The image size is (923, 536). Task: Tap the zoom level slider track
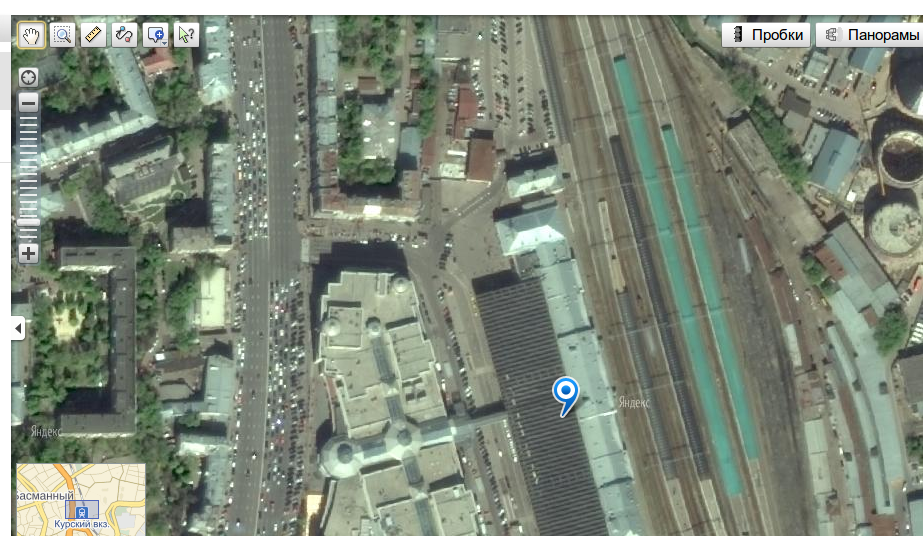pyautogui.click(x=28, y=180)
